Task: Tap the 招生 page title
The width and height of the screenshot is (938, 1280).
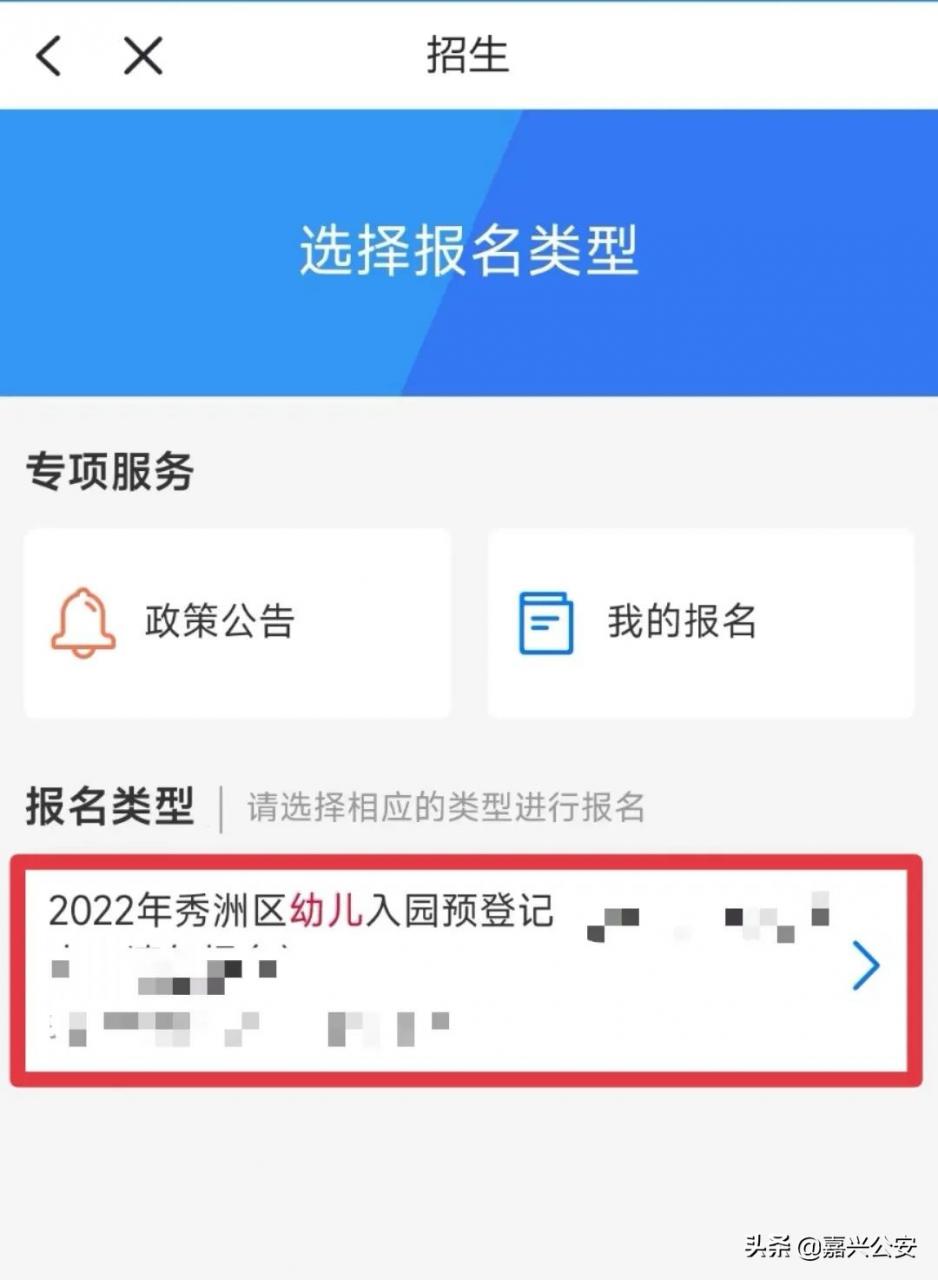Action: coord(469,57)
